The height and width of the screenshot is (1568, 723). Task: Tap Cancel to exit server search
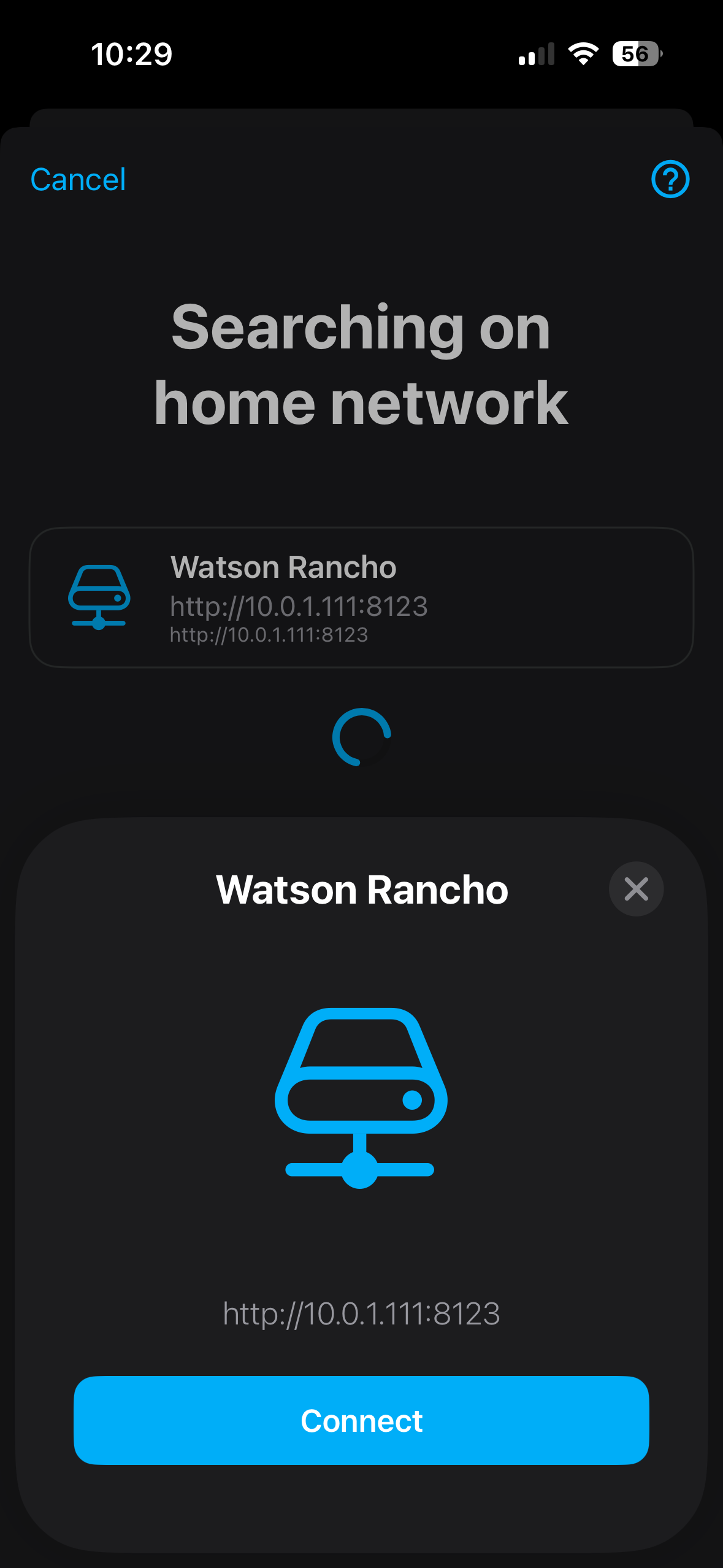click(x=78, y=180)
